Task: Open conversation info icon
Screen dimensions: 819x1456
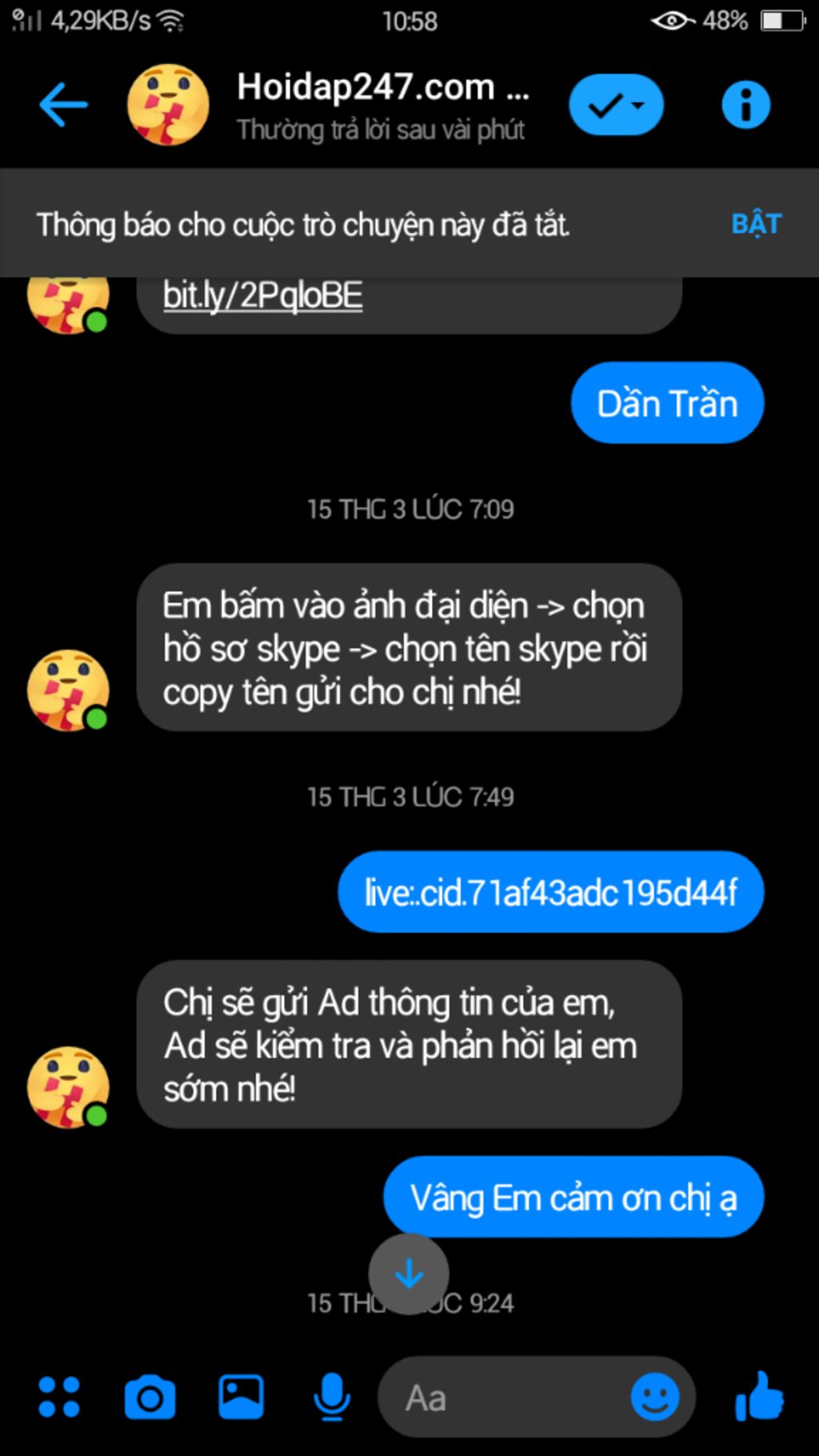Action: click(745, 105)
